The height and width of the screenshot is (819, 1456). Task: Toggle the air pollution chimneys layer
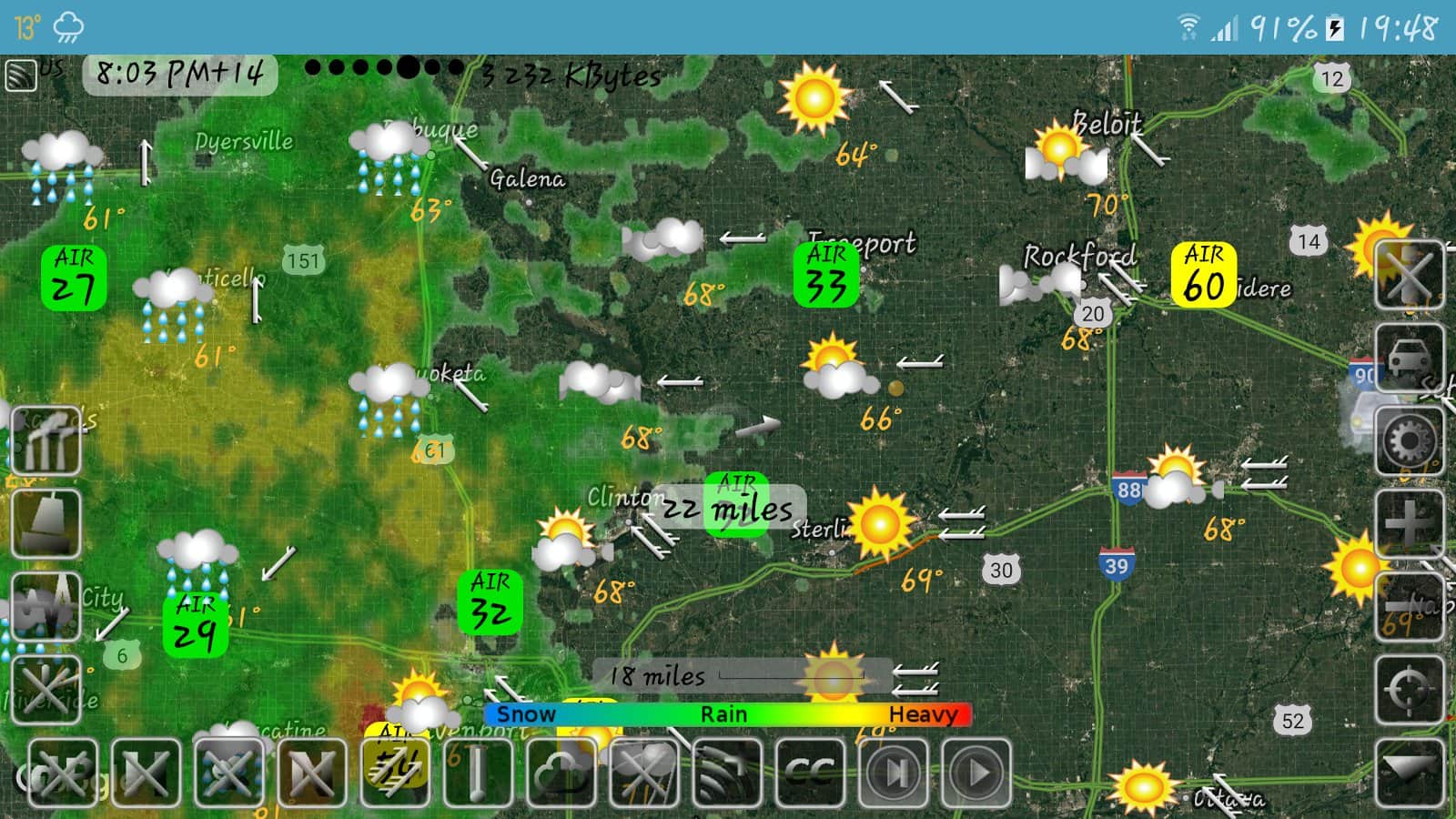pyautogui.click(x=45, y=441)
